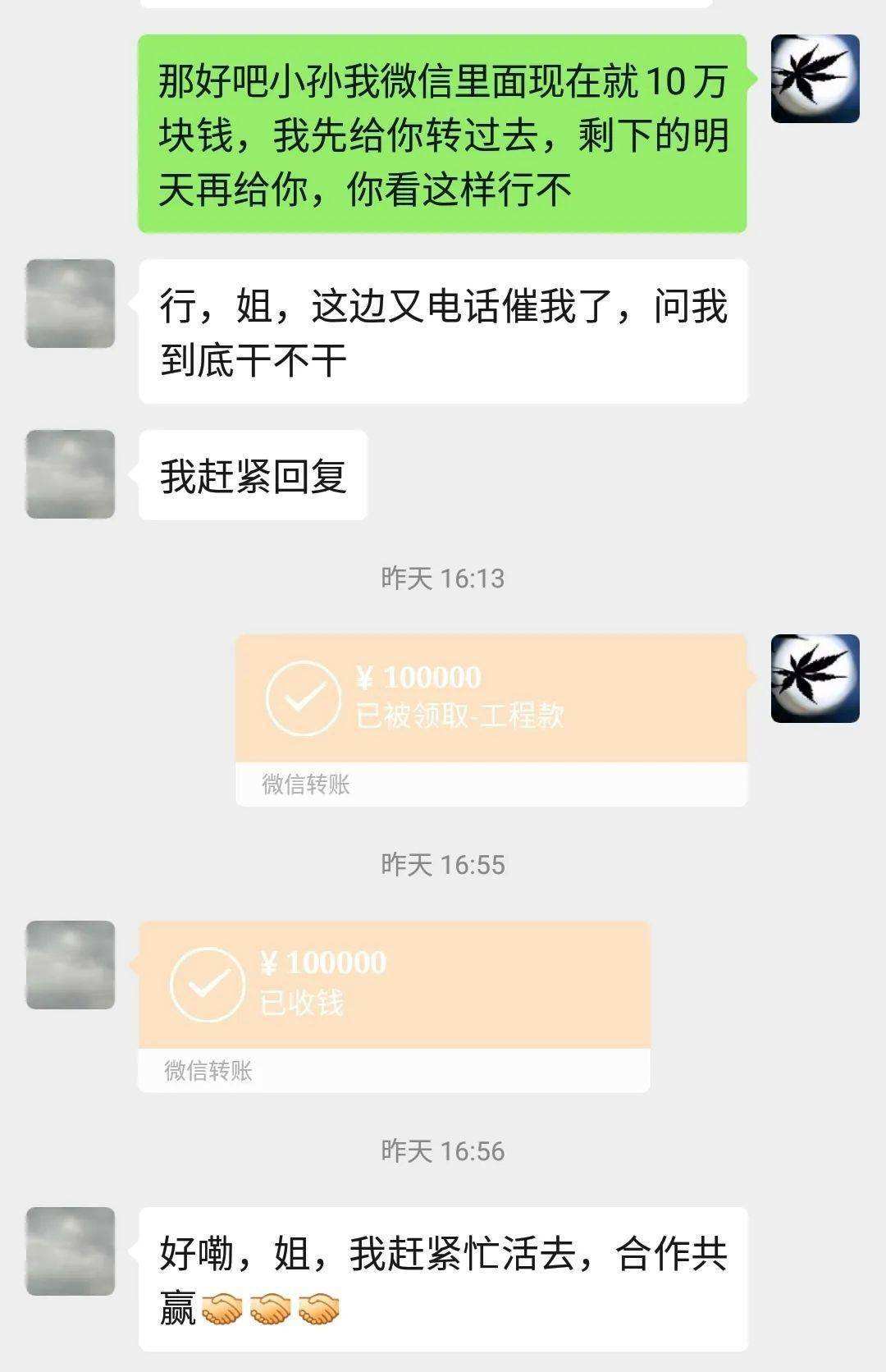Viewport: 886px width, 1372px height.
Task: Open sender's avatar next to 我赶紧回复
Action: 71,474
